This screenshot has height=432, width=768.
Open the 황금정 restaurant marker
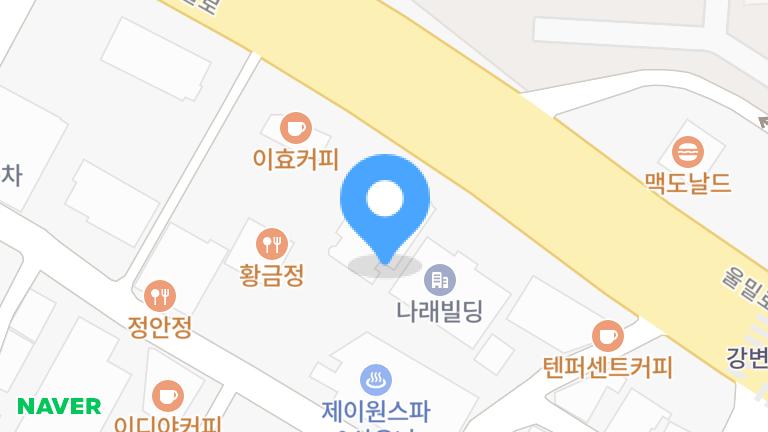tap(271, 243)
